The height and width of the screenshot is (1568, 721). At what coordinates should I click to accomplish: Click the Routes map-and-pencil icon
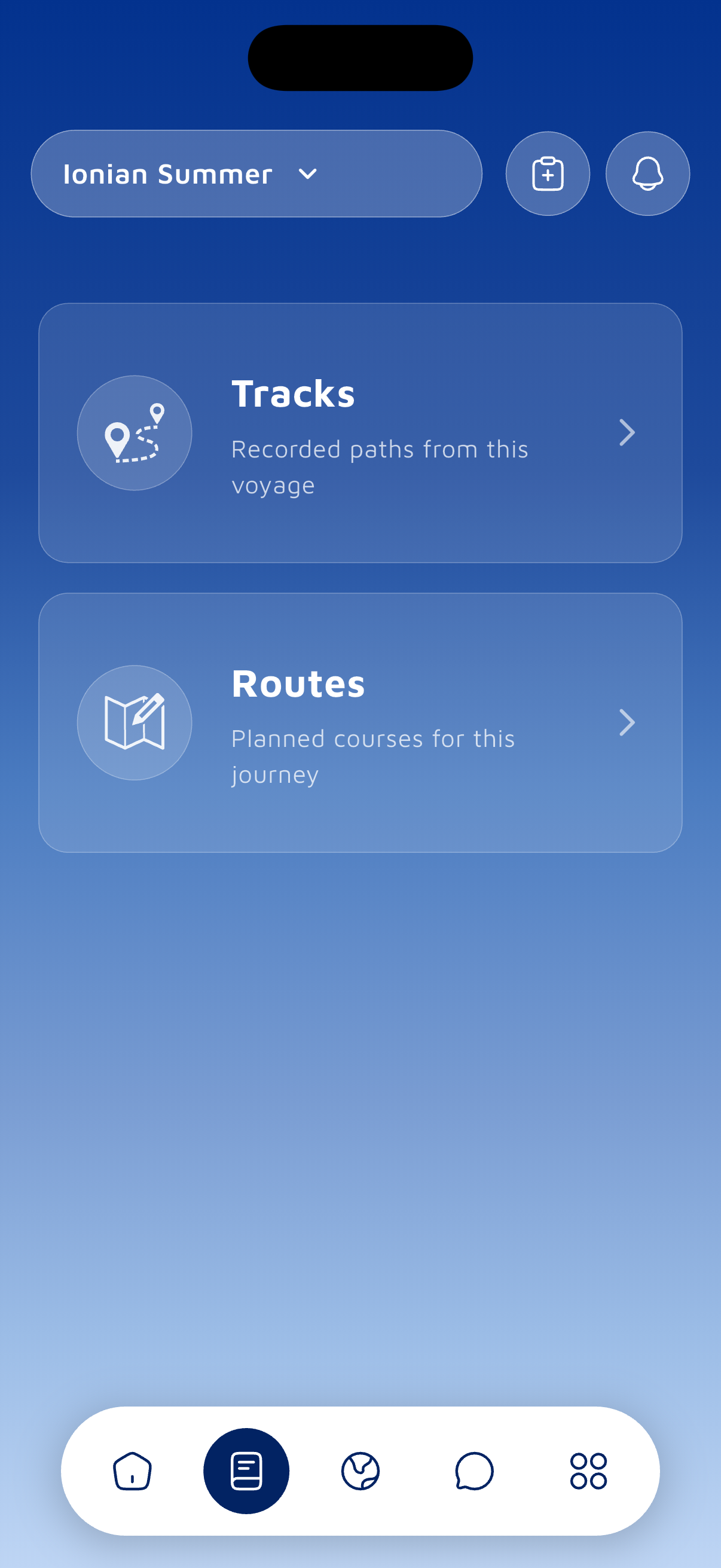(135, 722)
